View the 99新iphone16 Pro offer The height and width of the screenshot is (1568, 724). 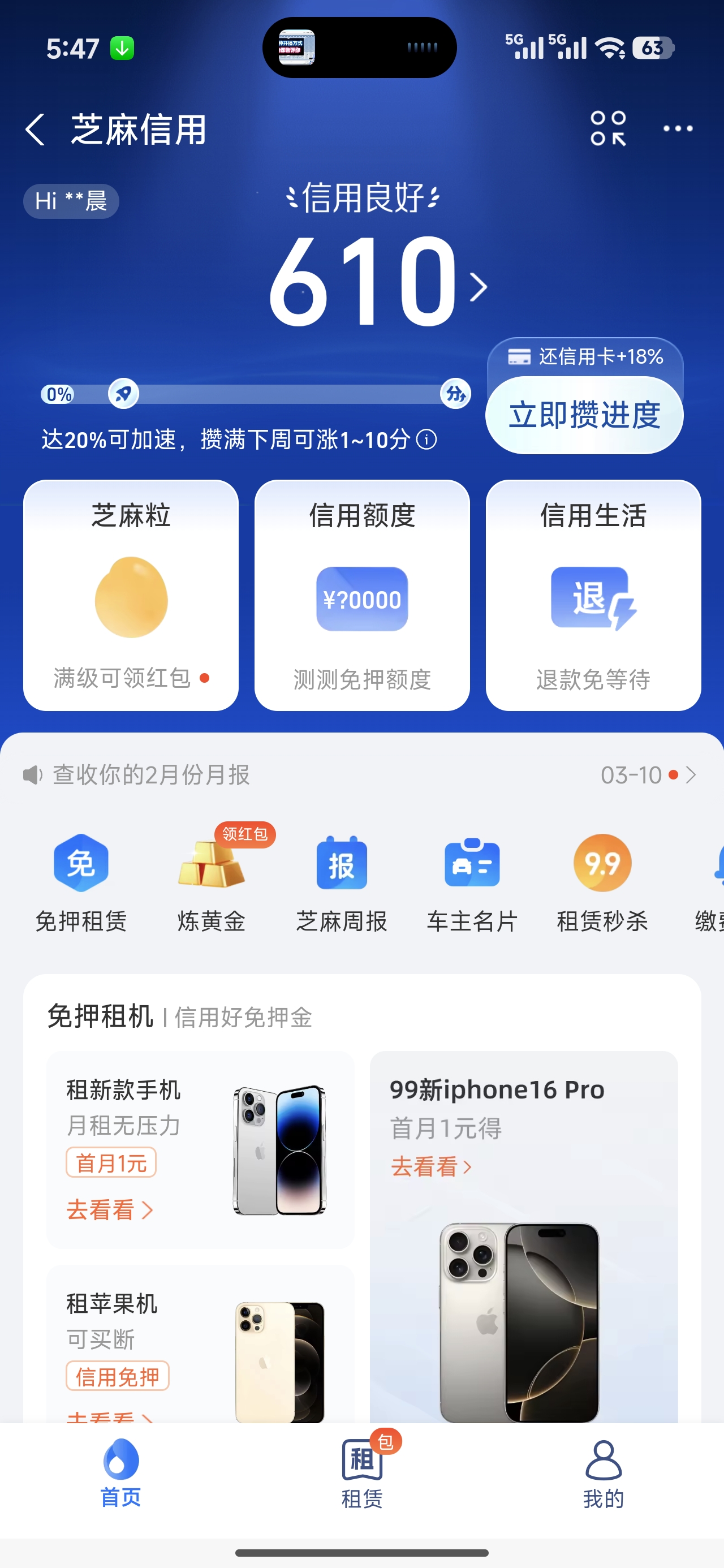pyautogui.click(x=524, y=1235)
